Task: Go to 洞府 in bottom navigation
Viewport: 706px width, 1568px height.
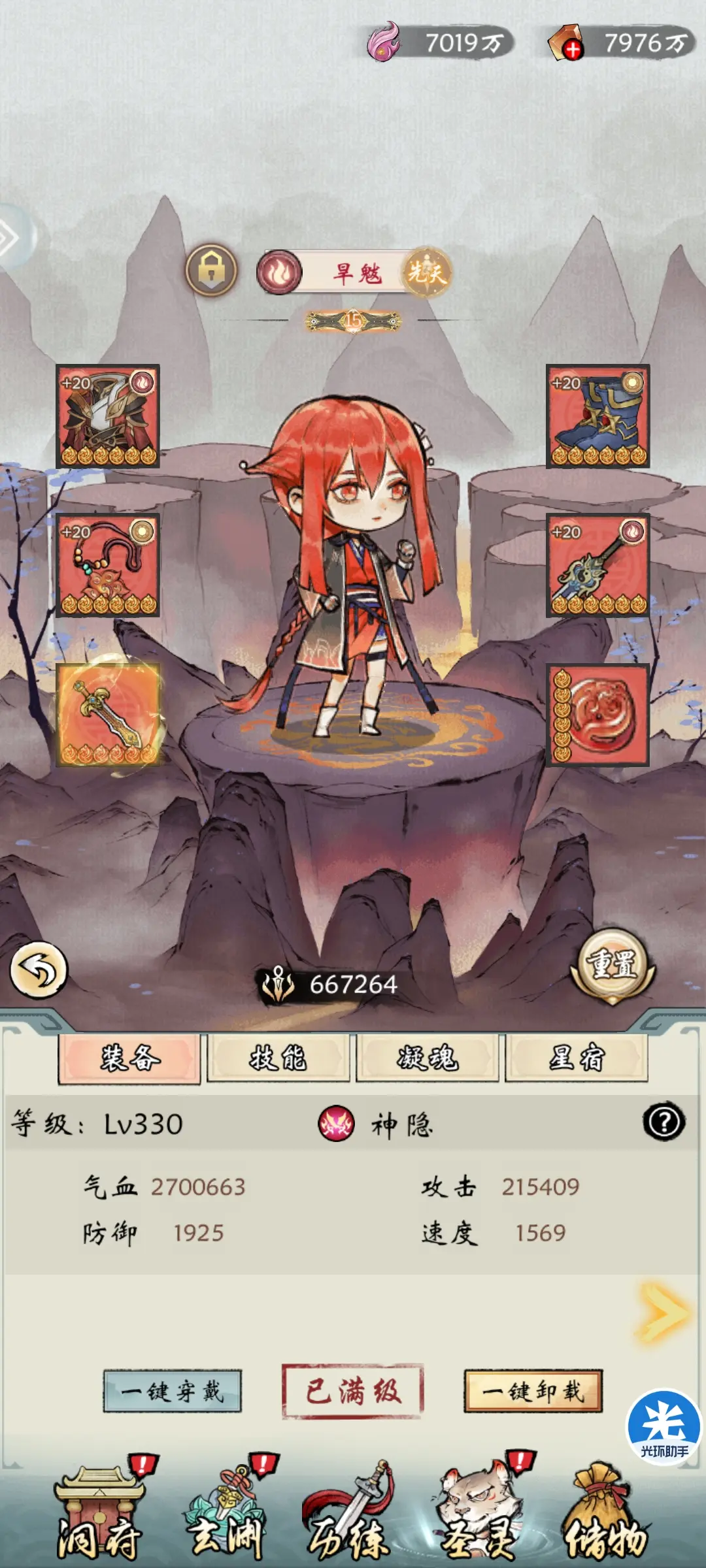Action: (98, 1516)
